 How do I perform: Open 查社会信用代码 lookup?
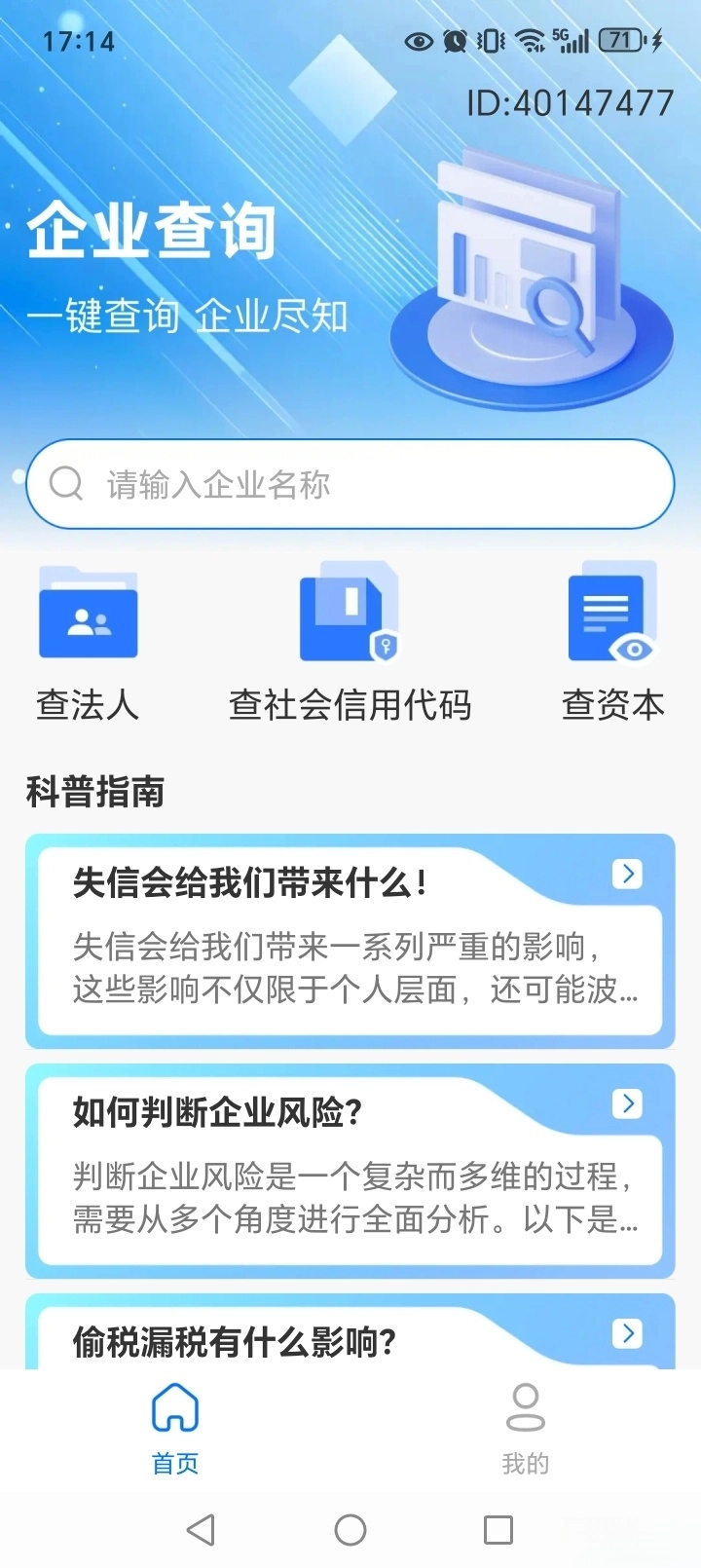[x=350, y=643]
